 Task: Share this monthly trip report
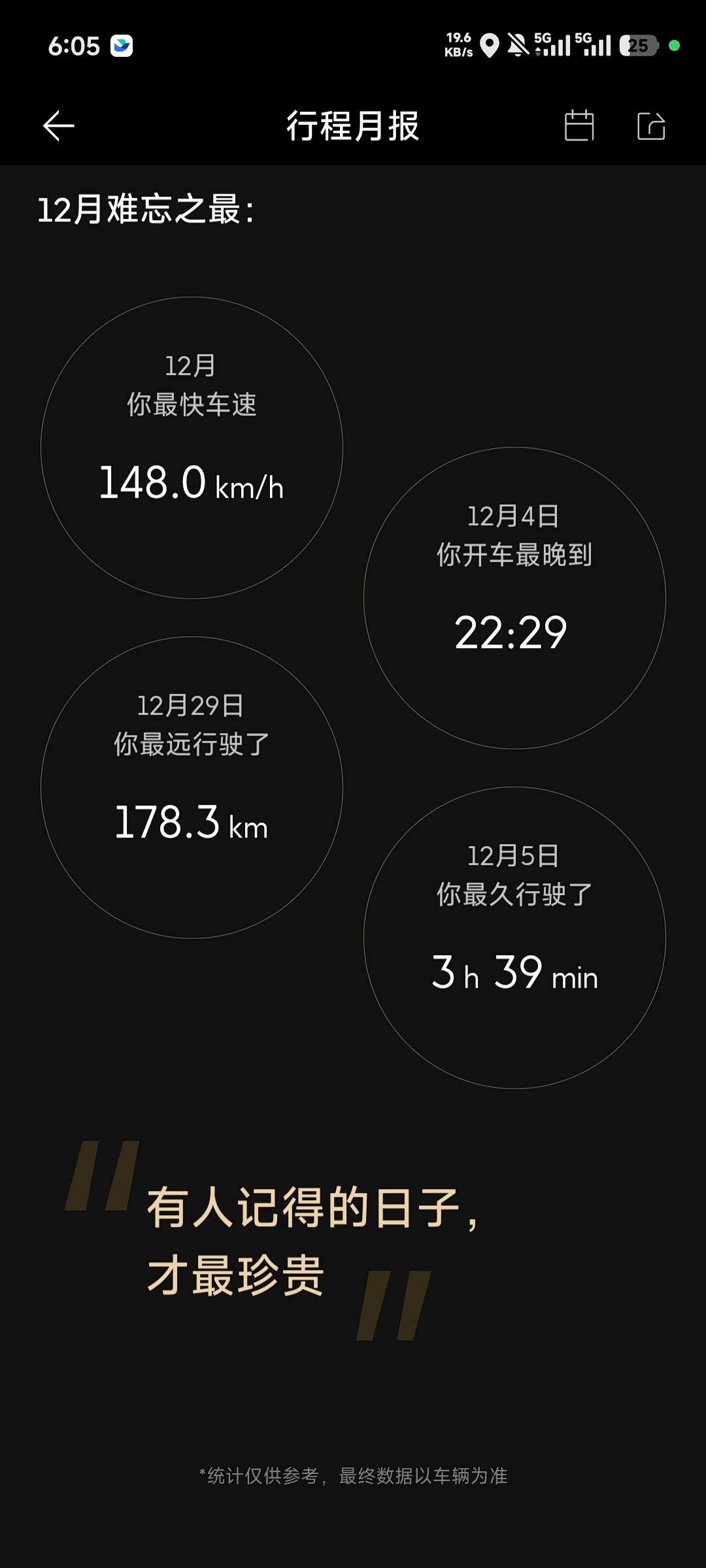click(651, 125)
